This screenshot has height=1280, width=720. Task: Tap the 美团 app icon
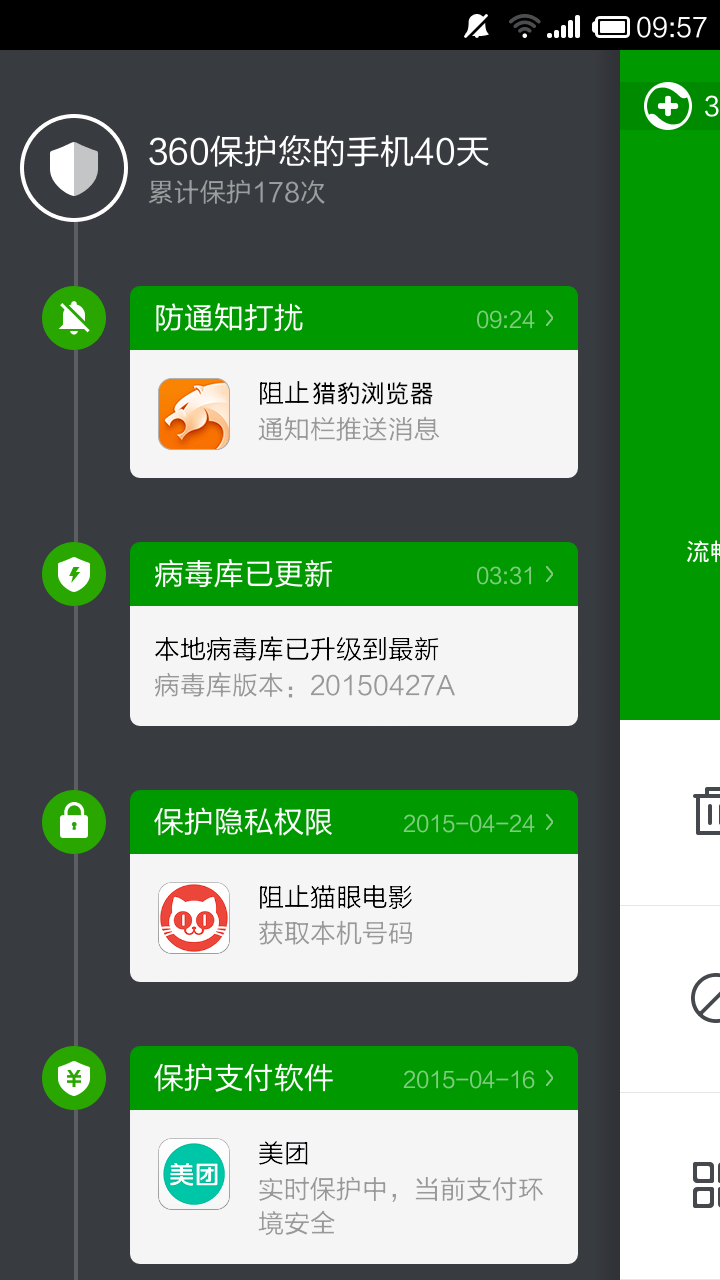click(193, 1173)
